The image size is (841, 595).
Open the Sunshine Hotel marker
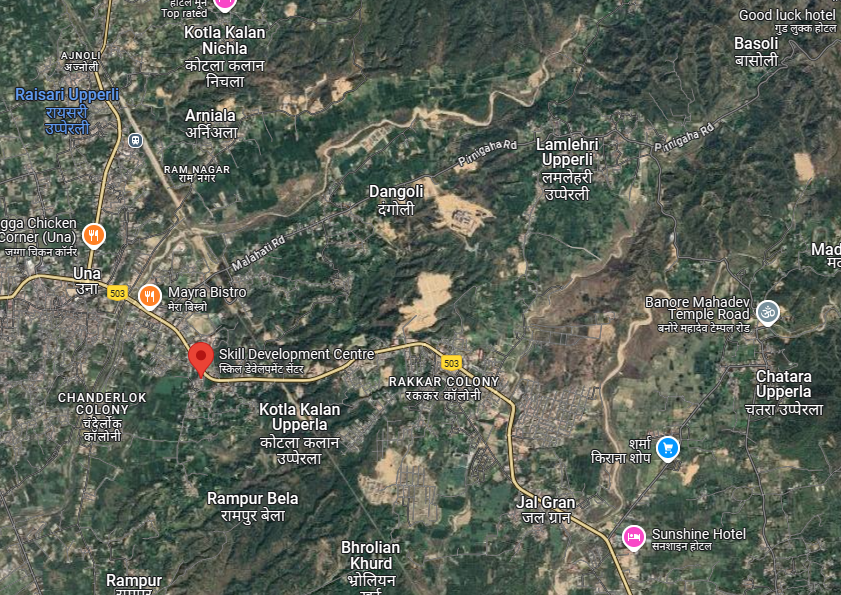tap(633, 537)
